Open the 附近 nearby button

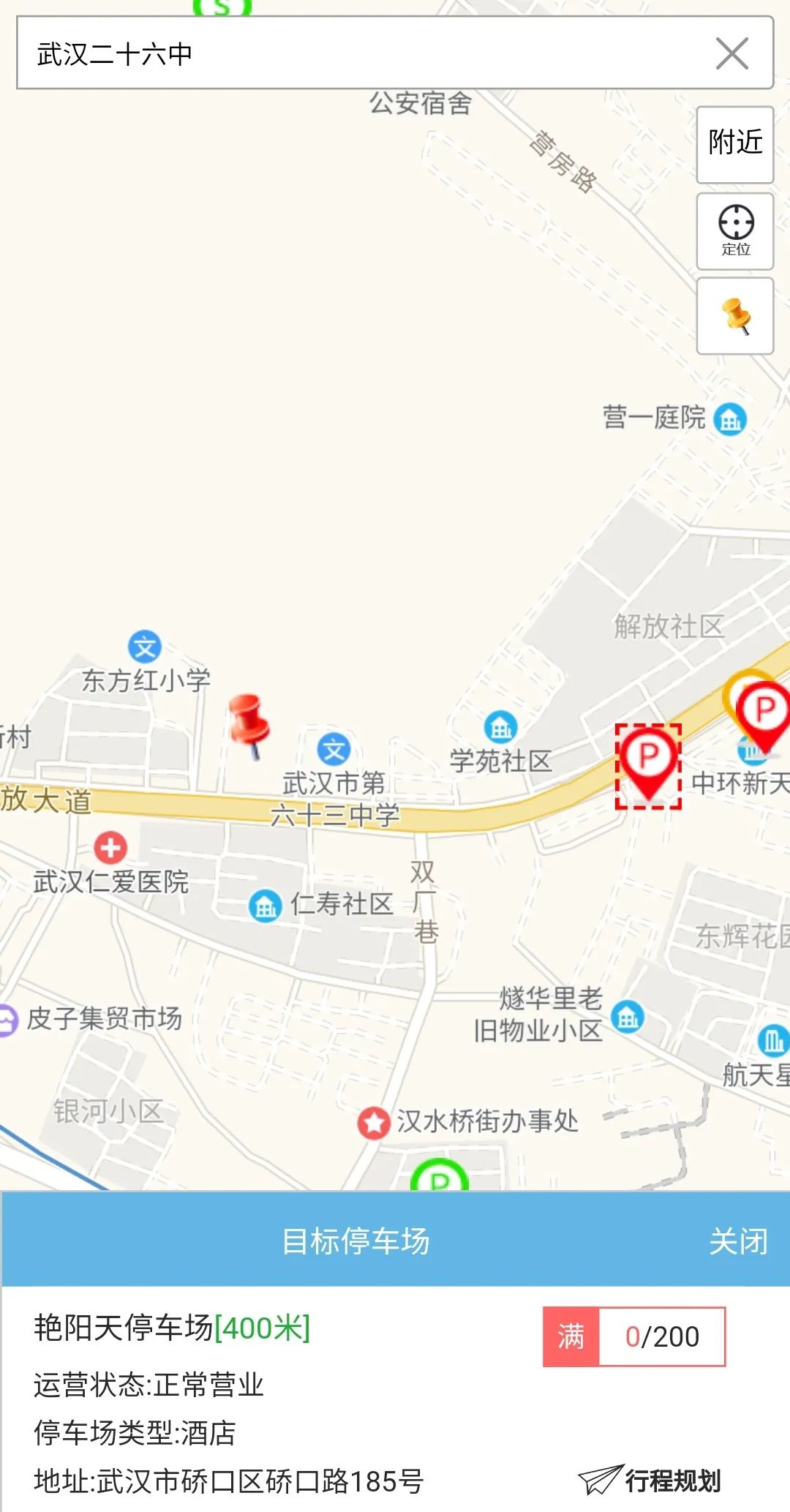coord(735,144)
